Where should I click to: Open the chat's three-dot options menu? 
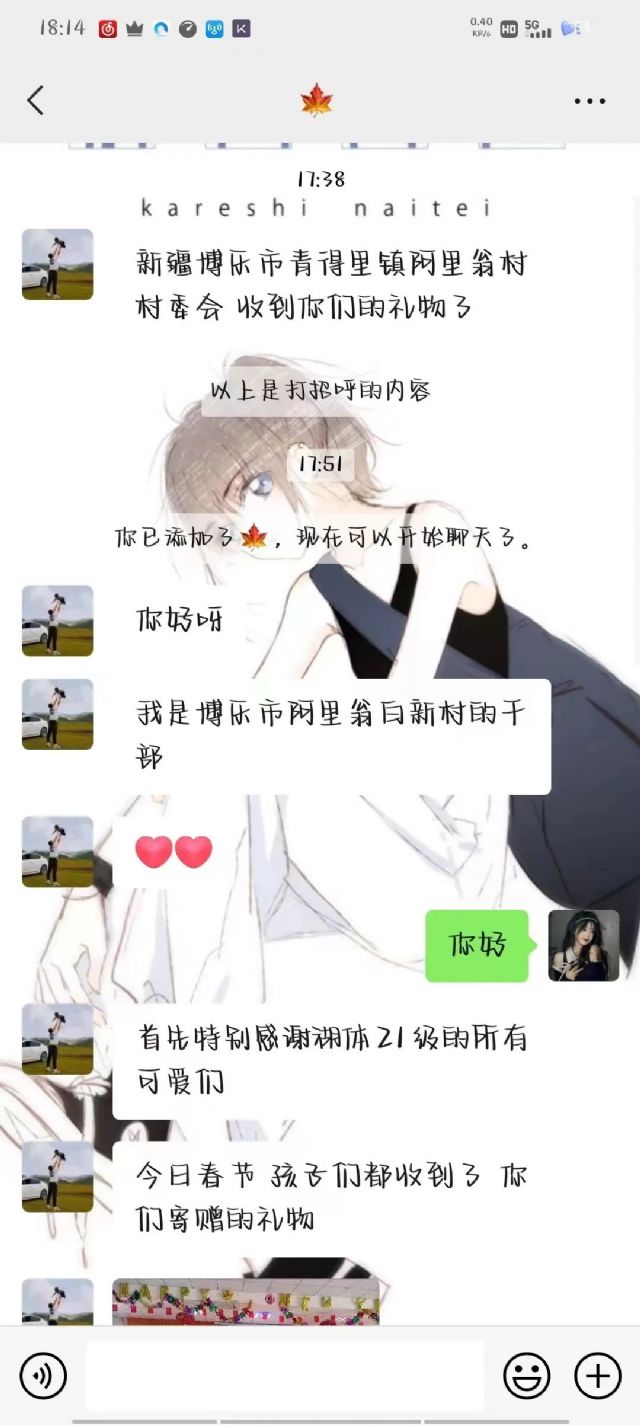pos(589,101)
